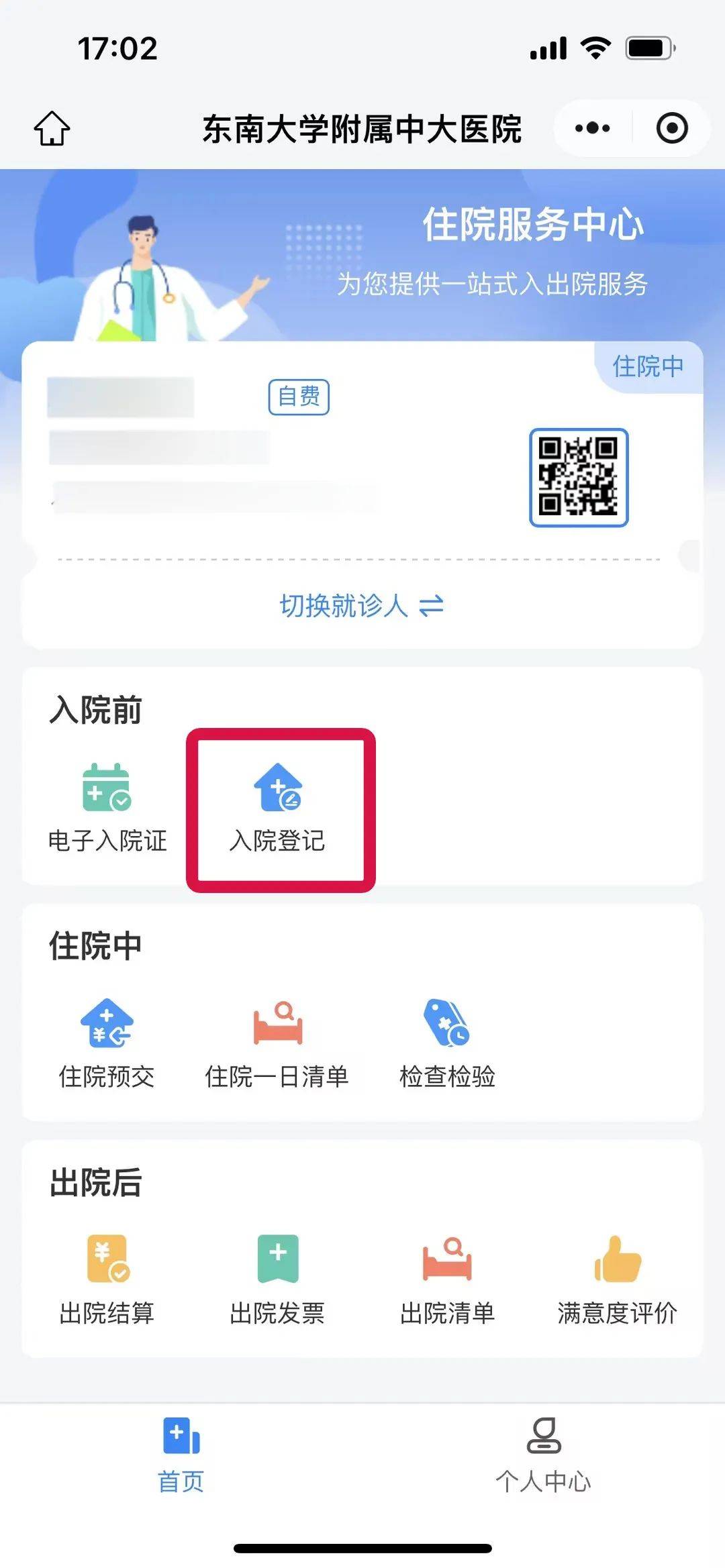Select 入院登记
Screen dimensions: 725x1568
pyautogui.click(x=278, y=809)
